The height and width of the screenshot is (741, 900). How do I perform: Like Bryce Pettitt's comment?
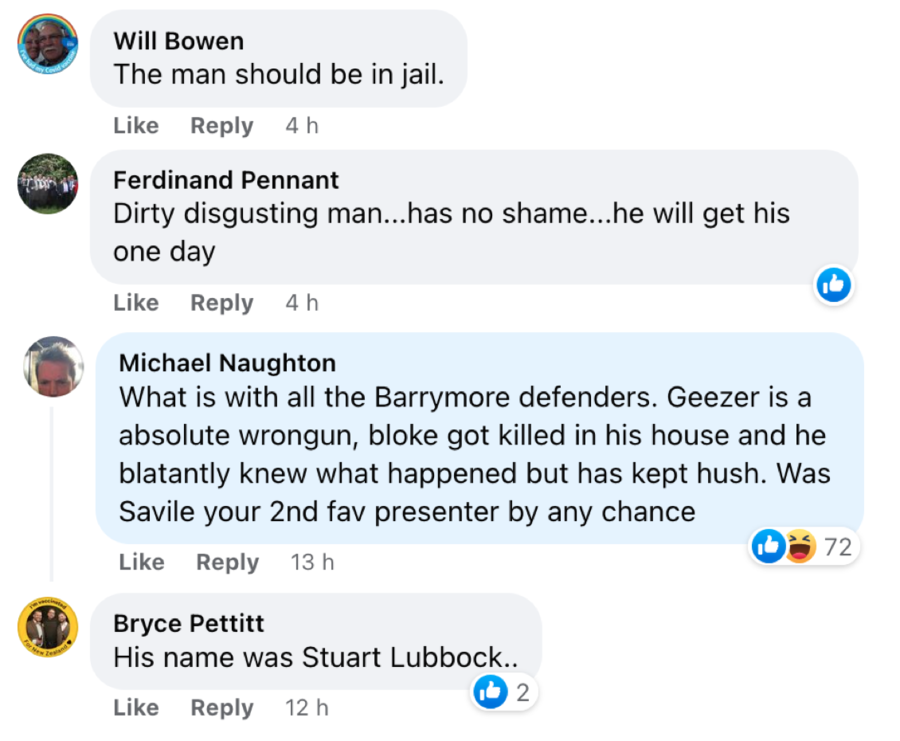click(x=136, y=708)
